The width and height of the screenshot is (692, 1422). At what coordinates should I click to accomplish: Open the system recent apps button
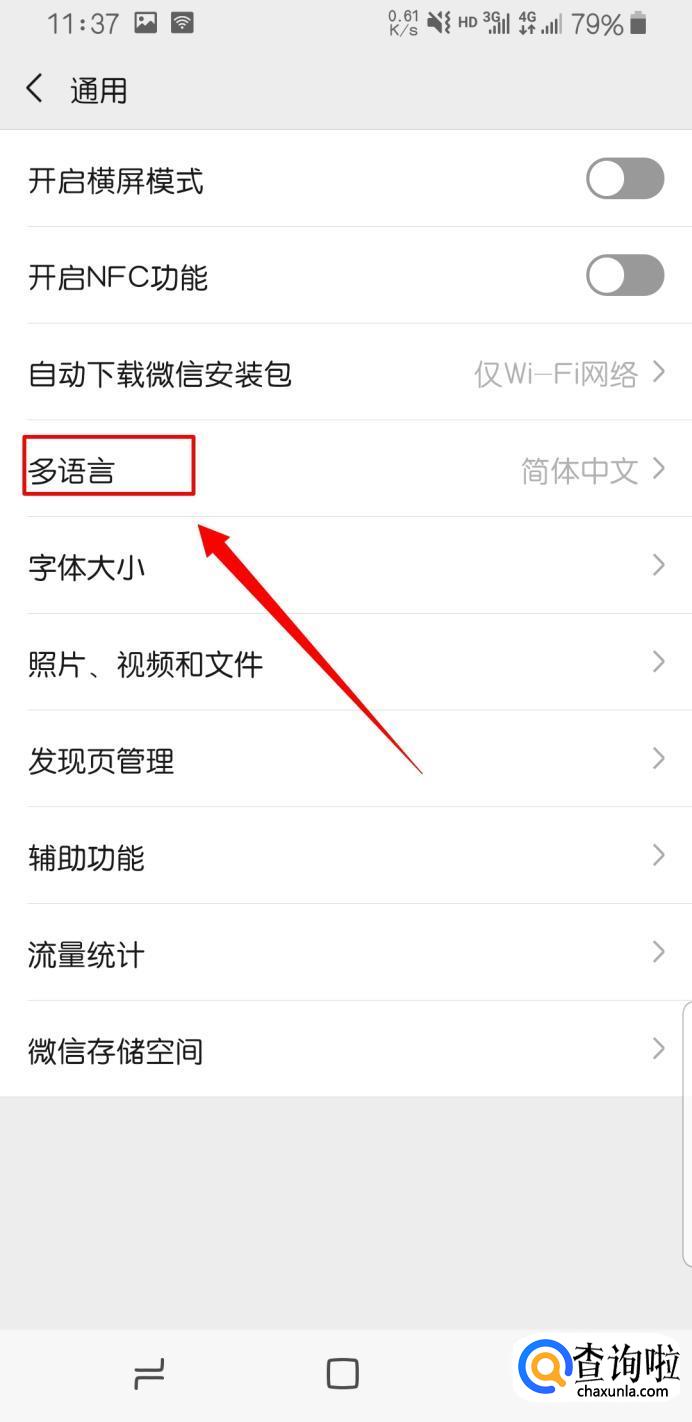click(149, 1373)
